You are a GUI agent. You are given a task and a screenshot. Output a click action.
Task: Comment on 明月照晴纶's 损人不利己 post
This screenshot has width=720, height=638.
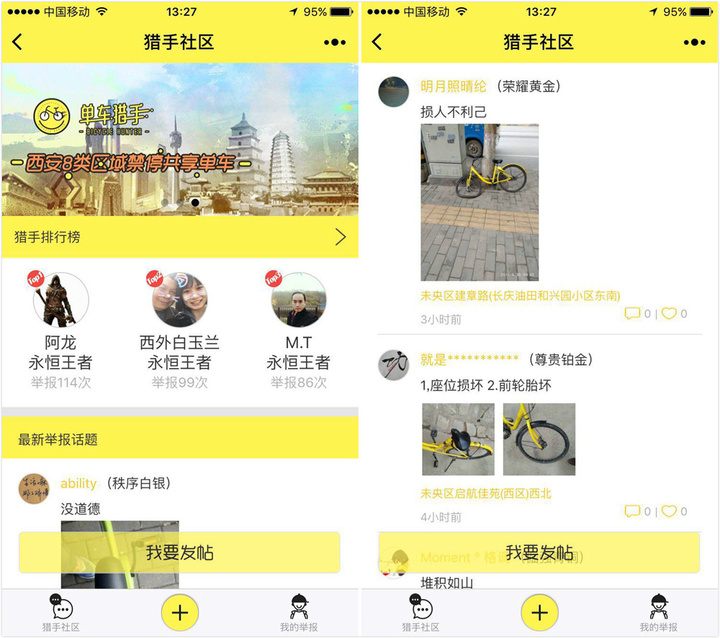tap(632, 314)
